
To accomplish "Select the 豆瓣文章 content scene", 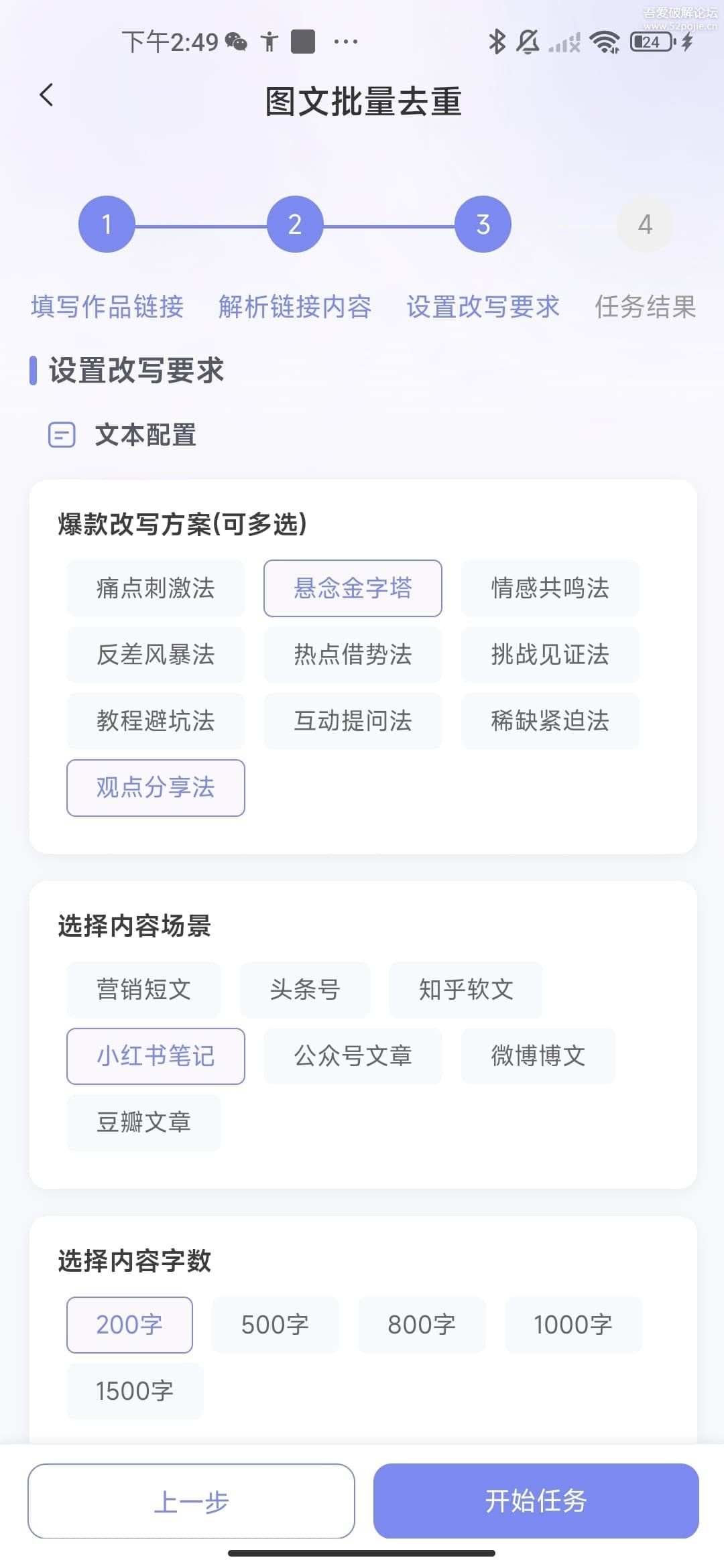I will click(143, 1122).
